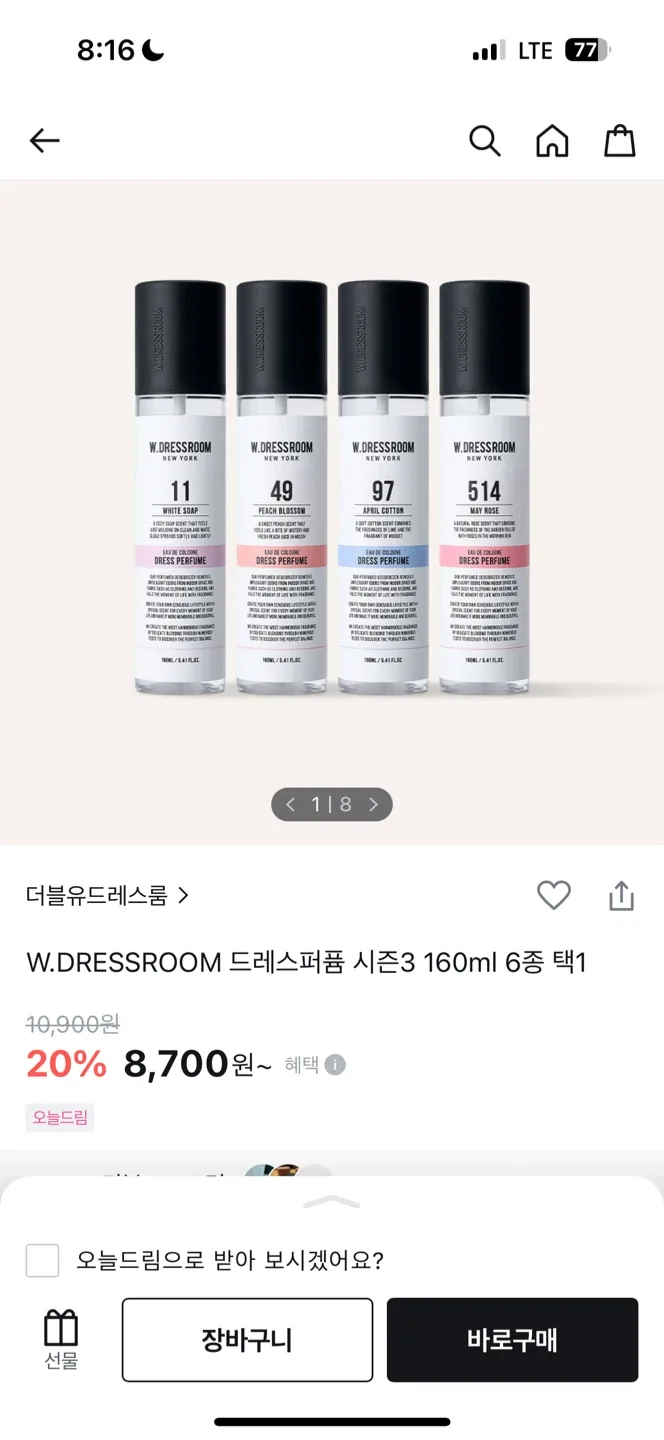Add this perfume to the wishlist
The image size is (664, 1440).
click(x=554, y=895)
